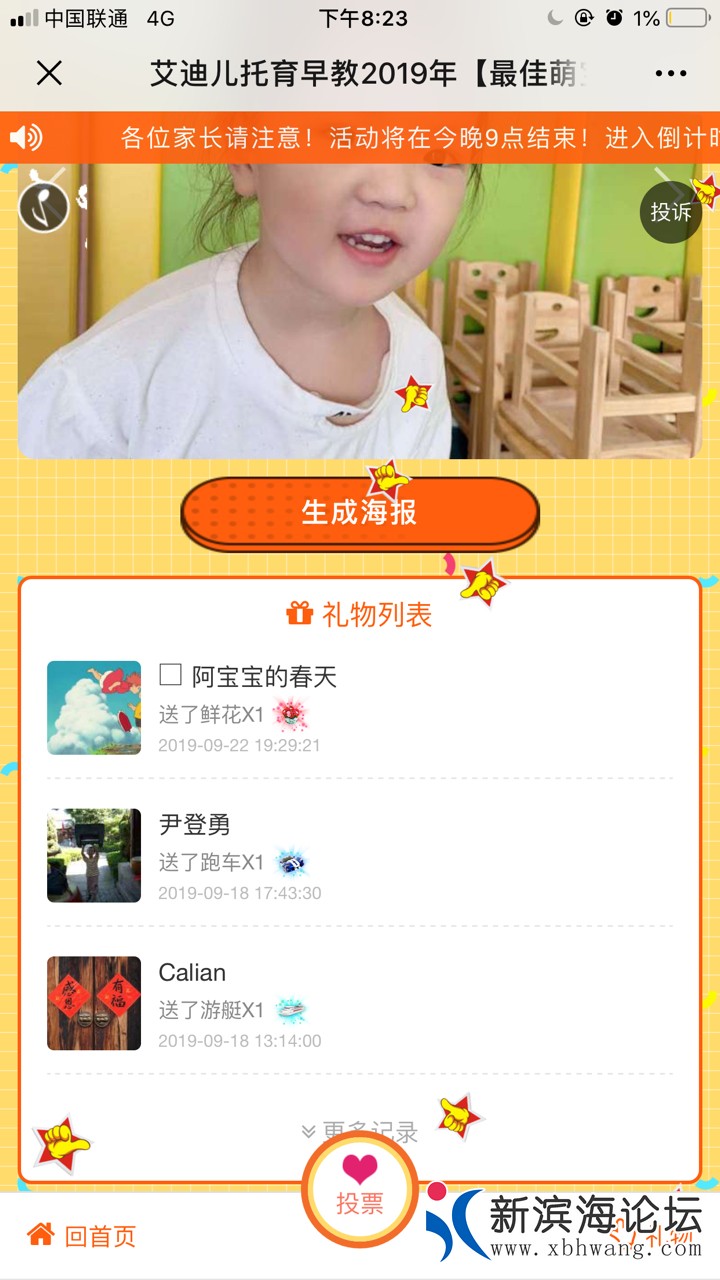The height and width of the screenshot is (1280, 720).
Task: Toggle the background music icon
Action: 44,207
